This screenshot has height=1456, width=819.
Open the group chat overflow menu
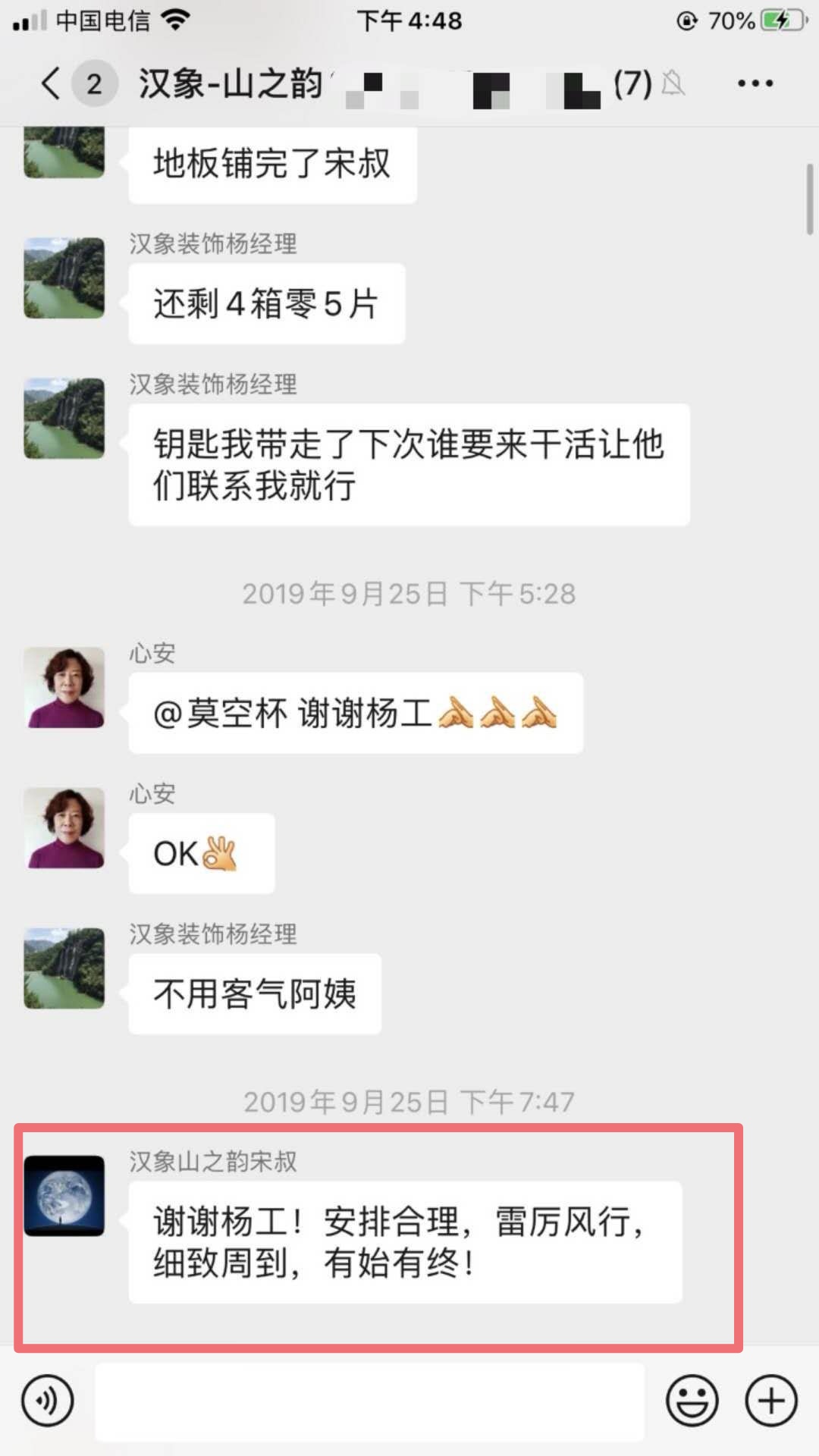[x=755, y=83]
